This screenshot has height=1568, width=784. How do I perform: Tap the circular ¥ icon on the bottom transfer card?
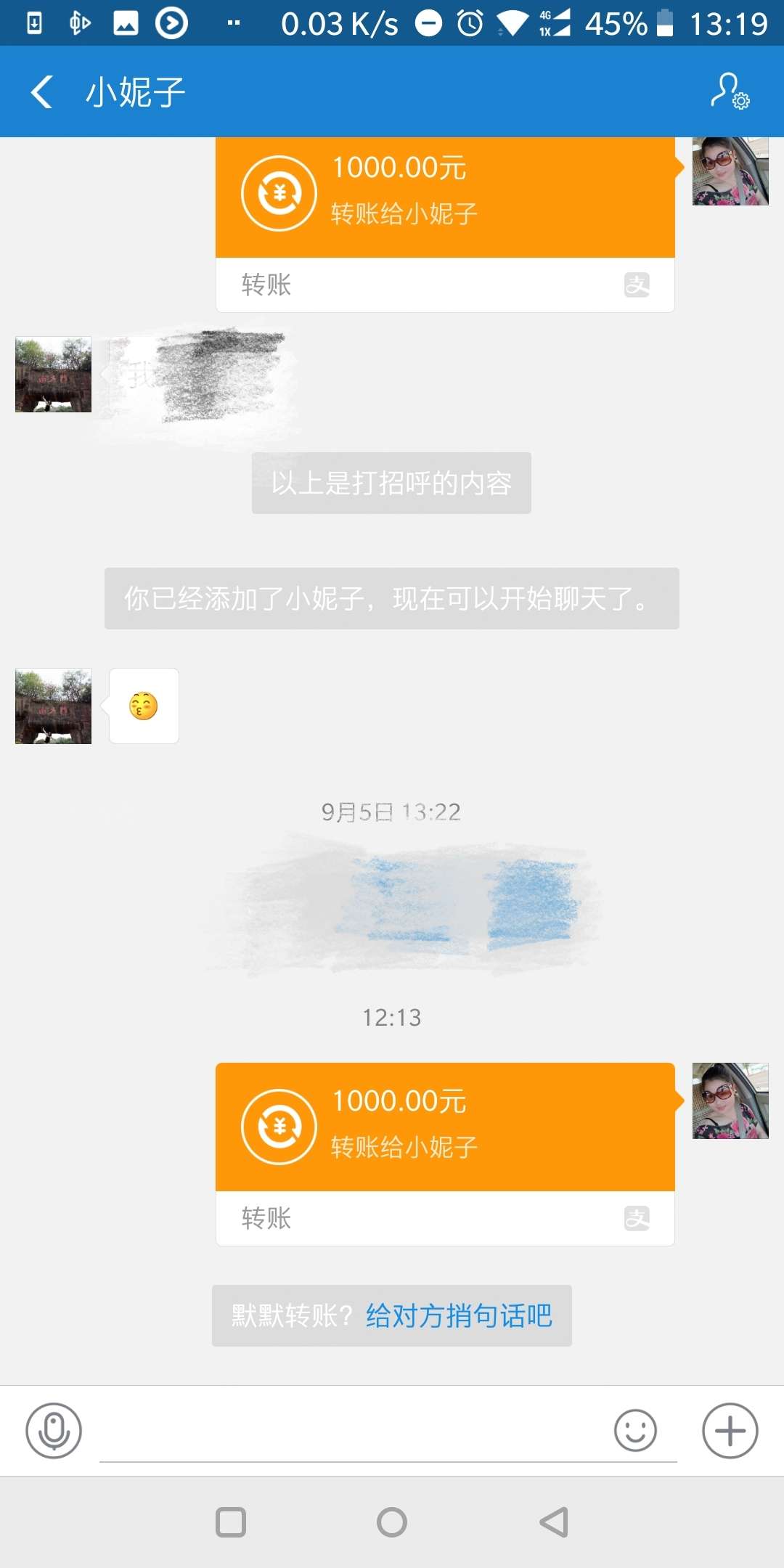(x=278, y=1126)
